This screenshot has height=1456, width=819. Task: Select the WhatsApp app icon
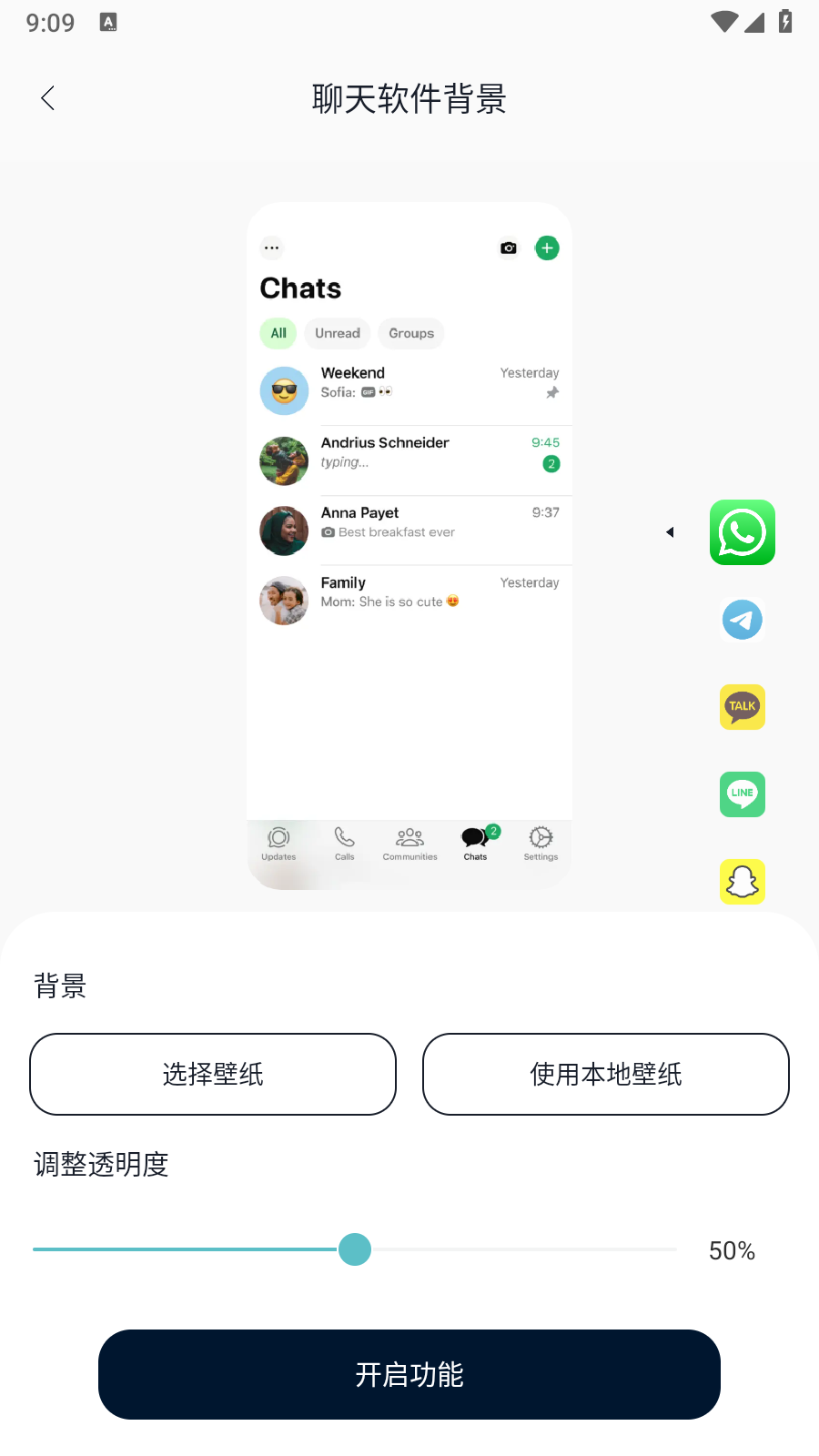[x=743, y=532]
